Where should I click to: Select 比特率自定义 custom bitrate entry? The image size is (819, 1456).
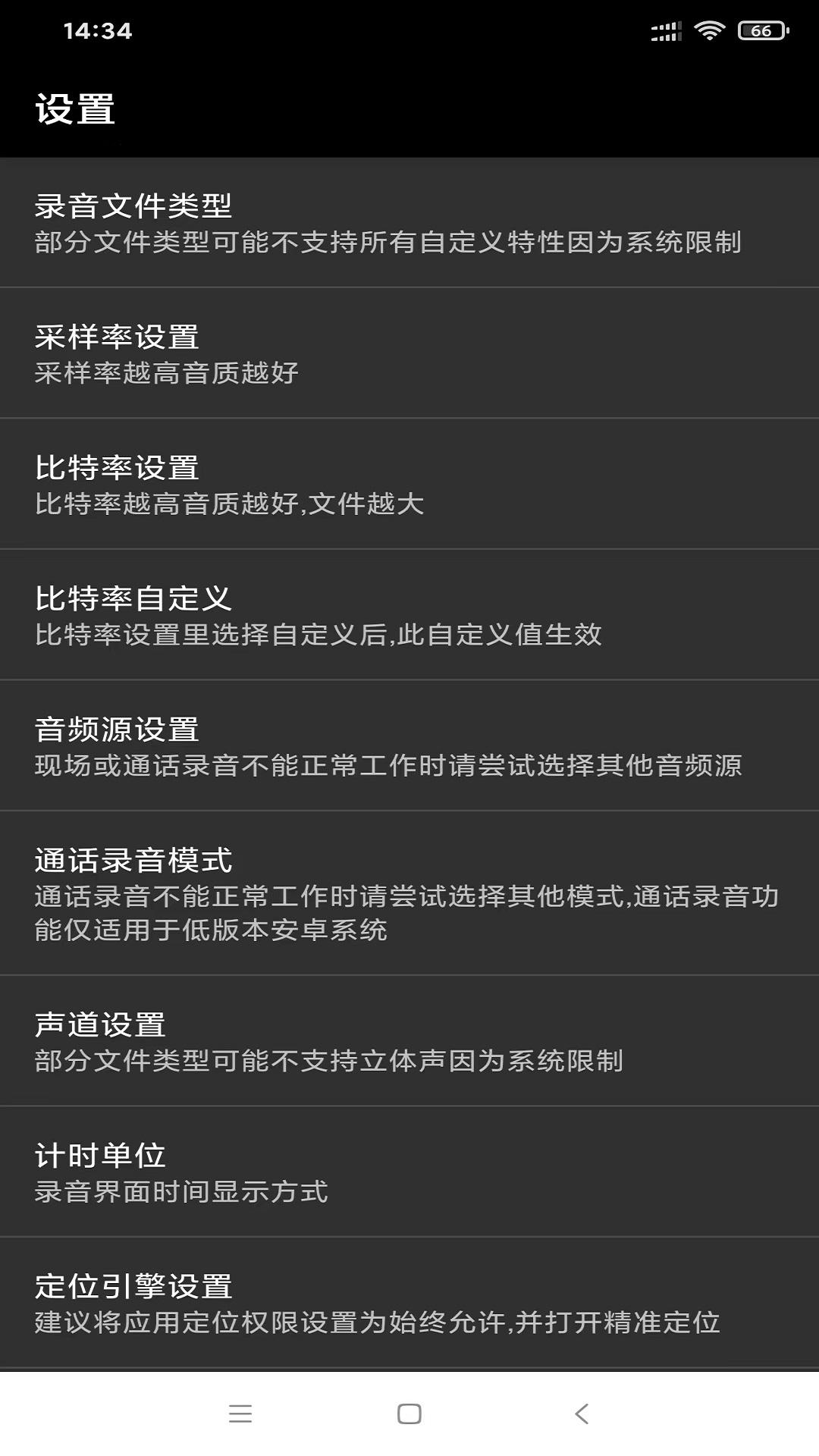coord(409,614)
